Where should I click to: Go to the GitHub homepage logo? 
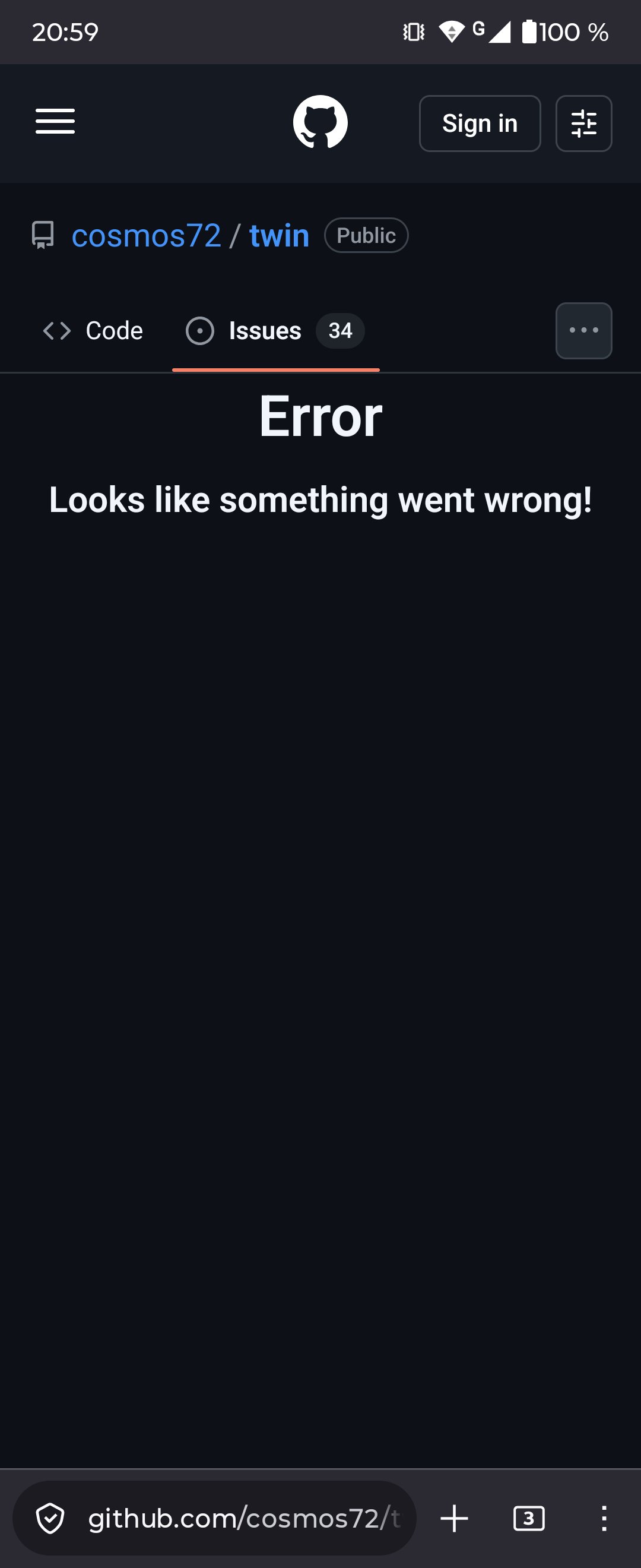click(320, 122)
